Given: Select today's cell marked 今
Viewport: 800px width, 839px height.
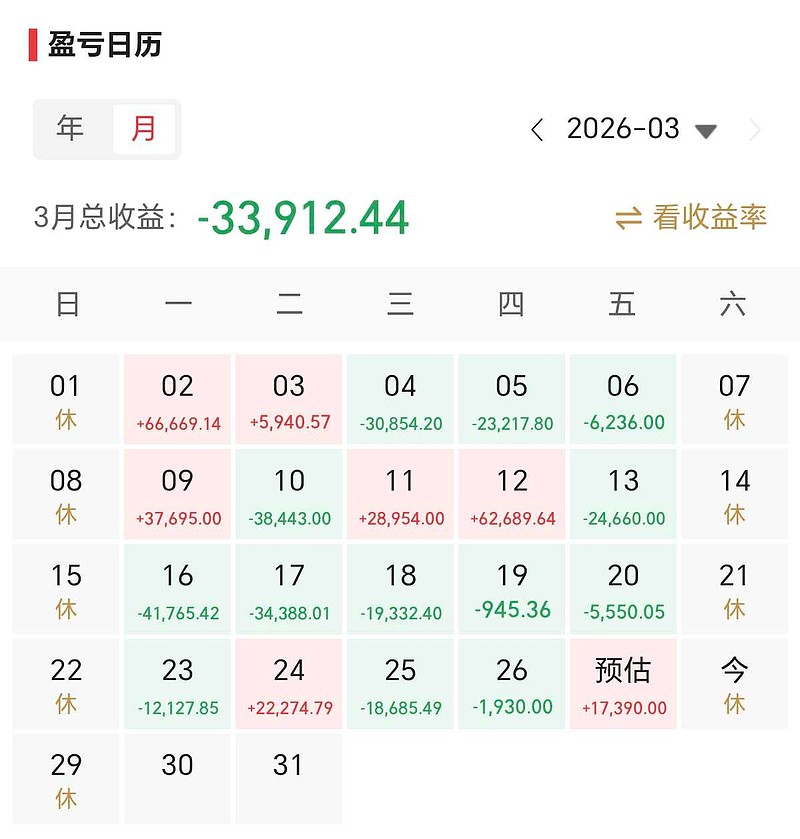Looking at the screenshot, I should pos(734,684).
